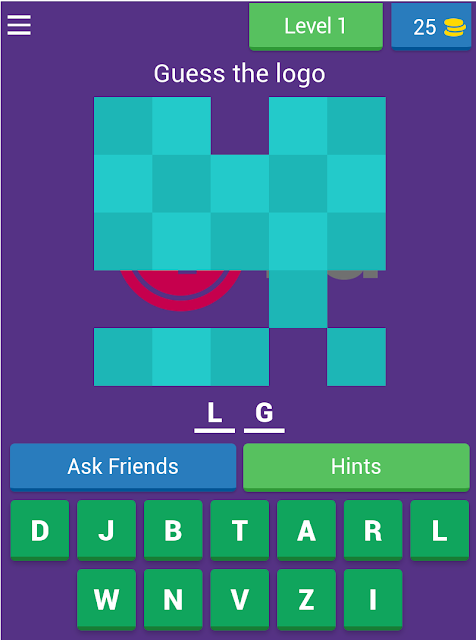
Task: Open the 25 coins balance
Action: [x=431, y=27]
